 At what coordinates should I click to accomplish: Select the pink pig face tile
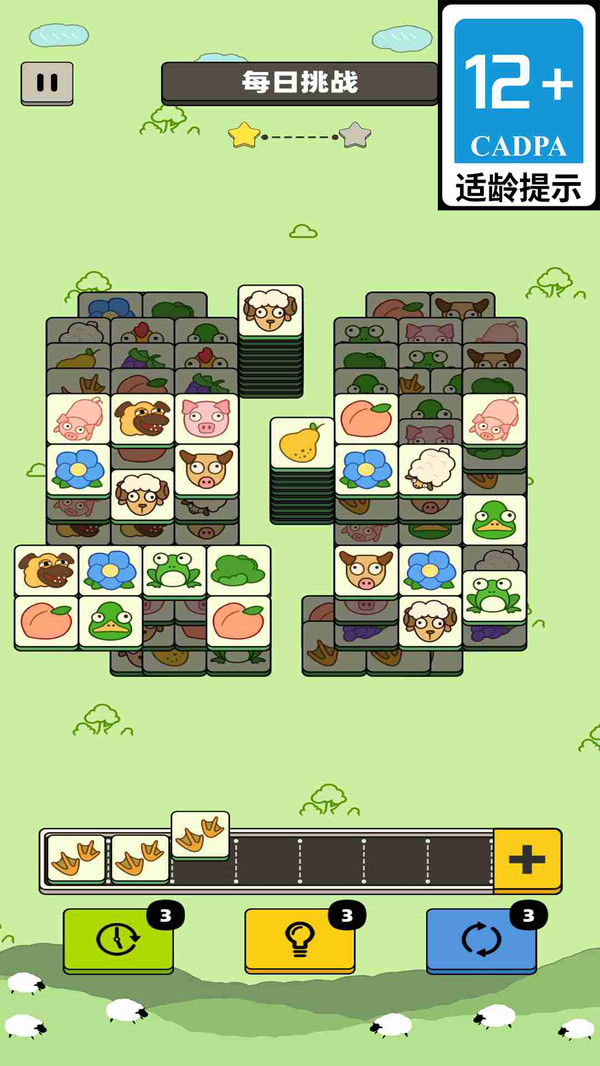(x=207, y=419)
